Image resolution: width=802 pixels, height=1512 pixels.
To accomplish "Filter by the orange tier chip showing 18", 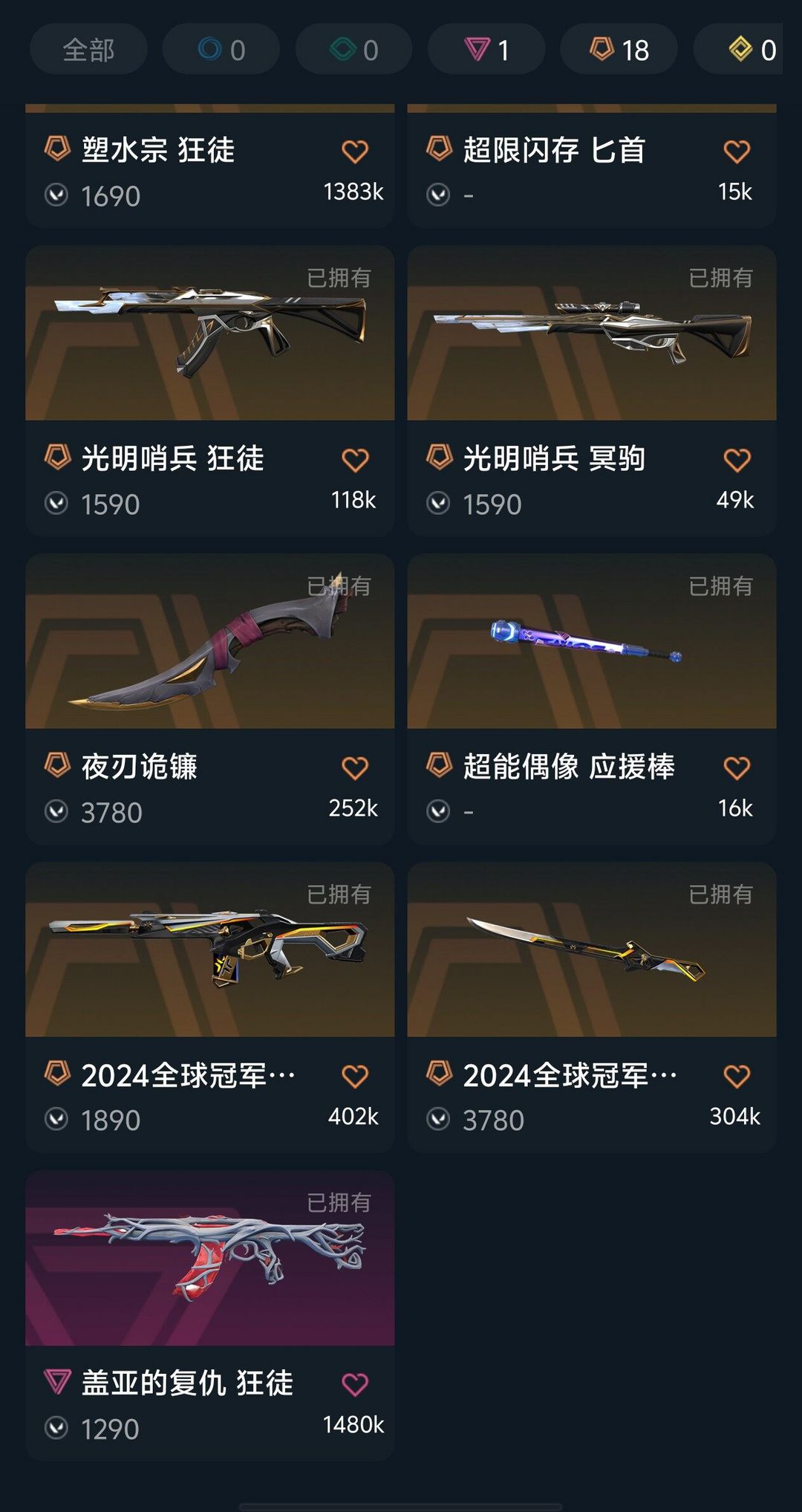I will pos(619,50).
